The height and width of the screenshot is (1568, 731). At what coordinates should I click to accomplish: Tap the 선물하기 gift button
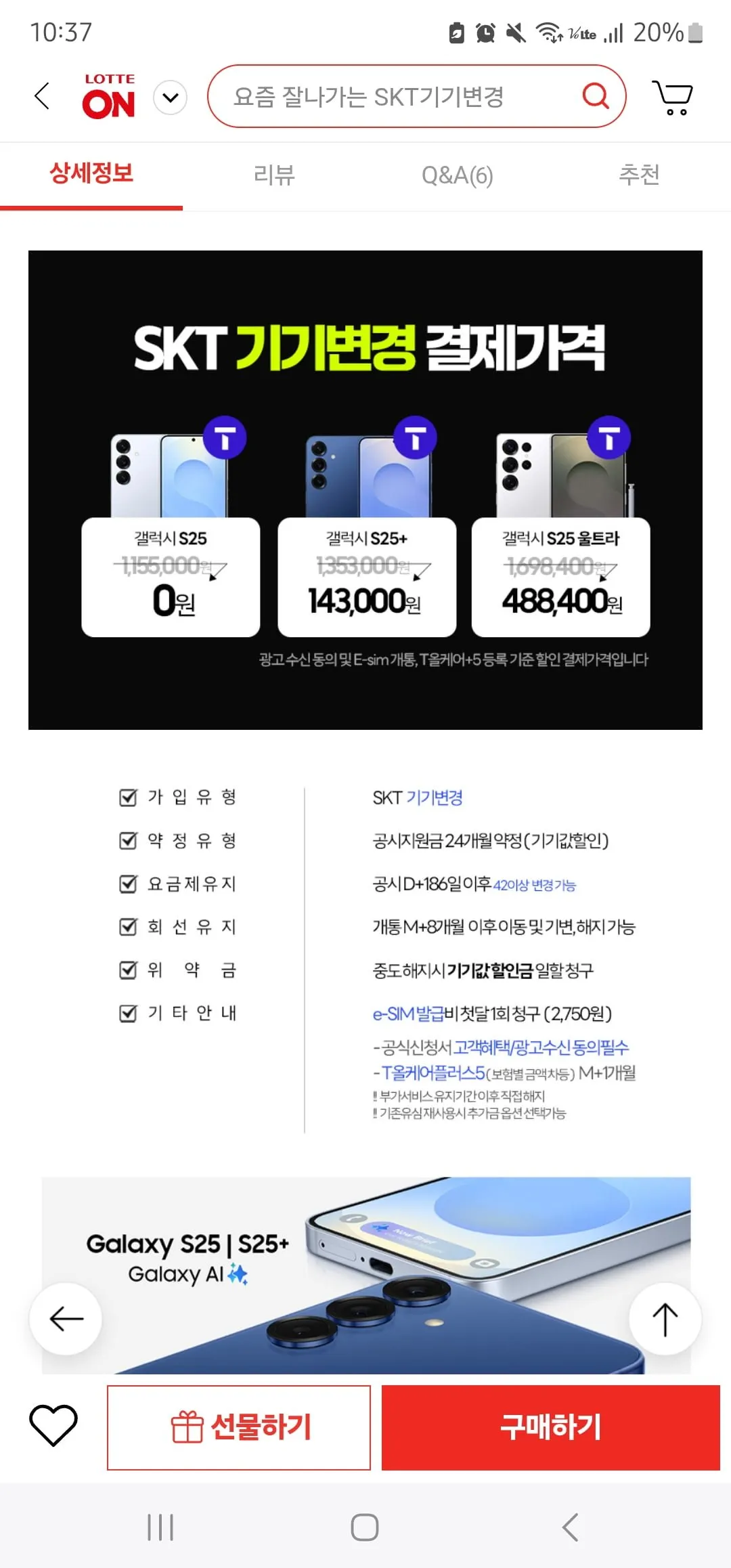coord(239,1427)
